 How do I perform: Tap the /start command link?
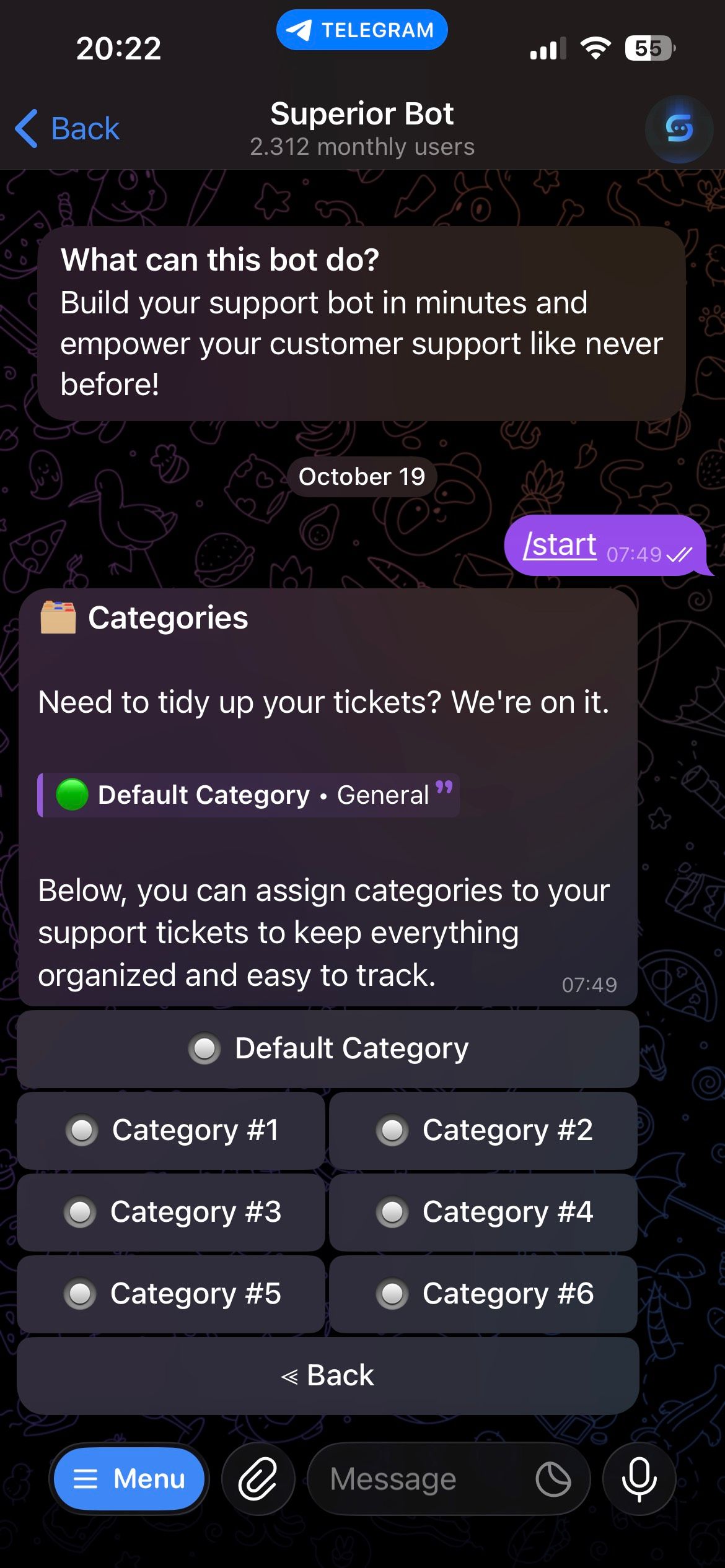tap(560, 545)
